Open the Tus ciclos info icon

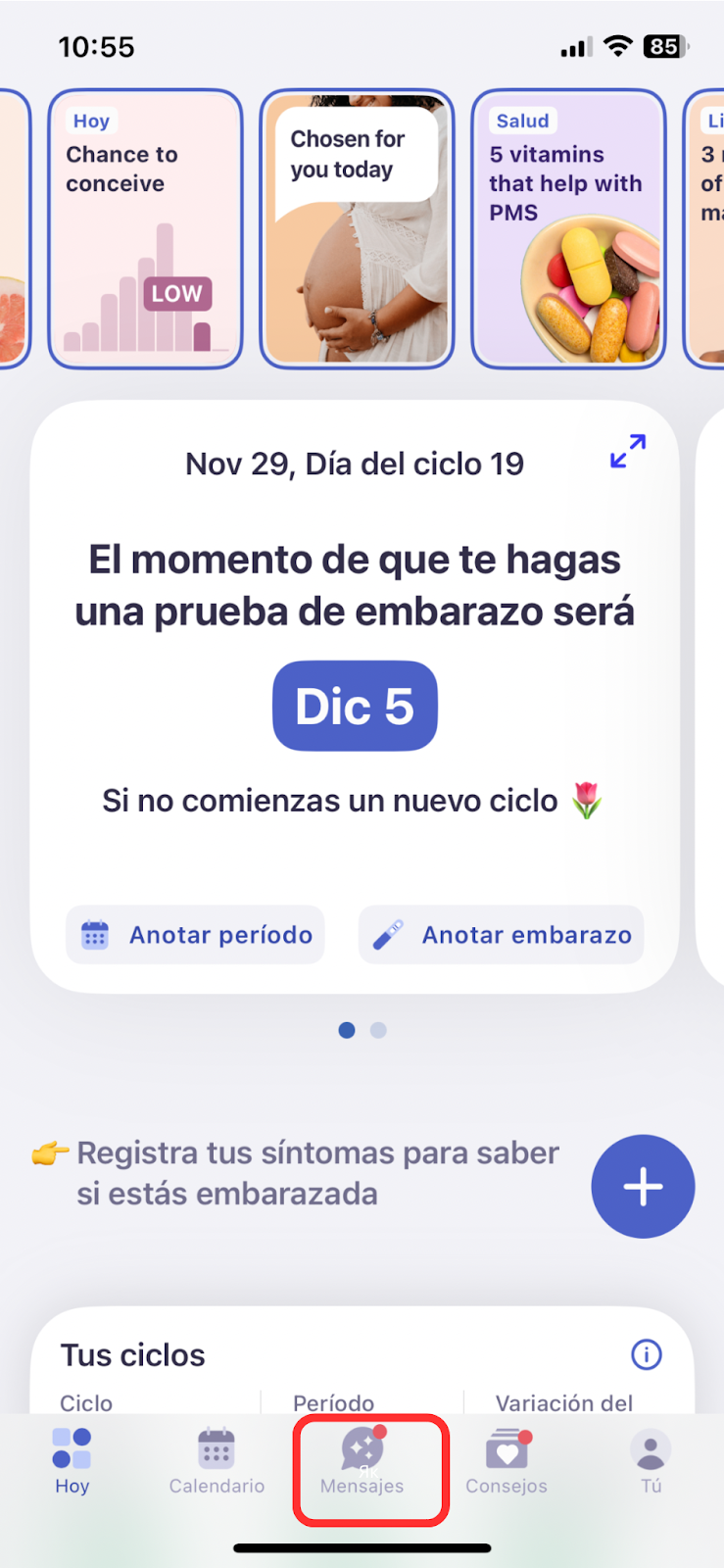click(x=646, y=1354)
